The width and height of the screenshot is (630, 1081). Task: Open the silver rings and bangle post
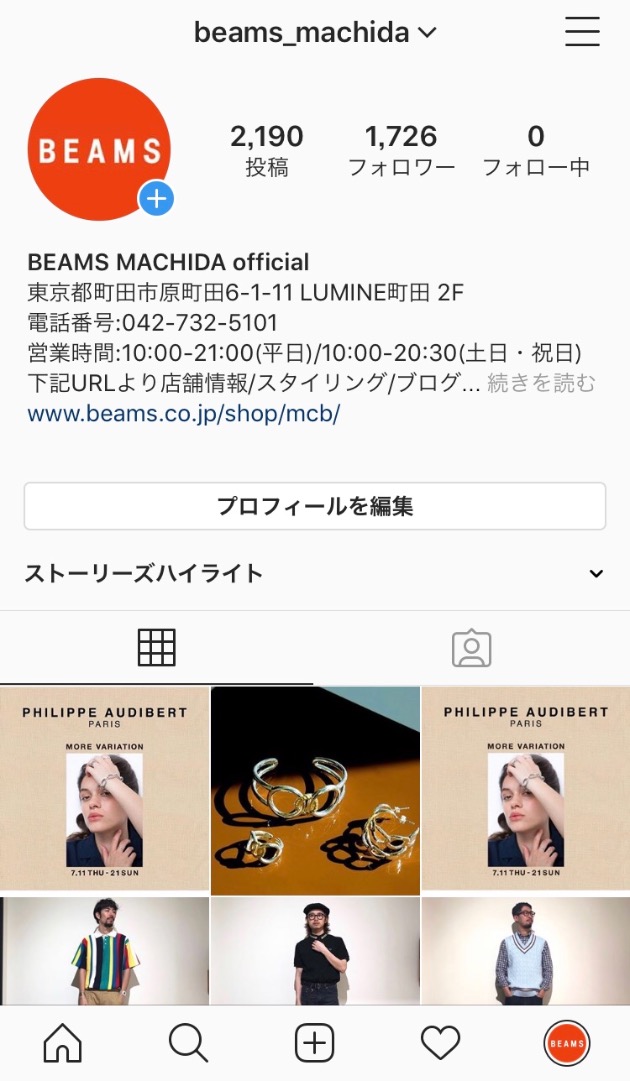point(315,789)
